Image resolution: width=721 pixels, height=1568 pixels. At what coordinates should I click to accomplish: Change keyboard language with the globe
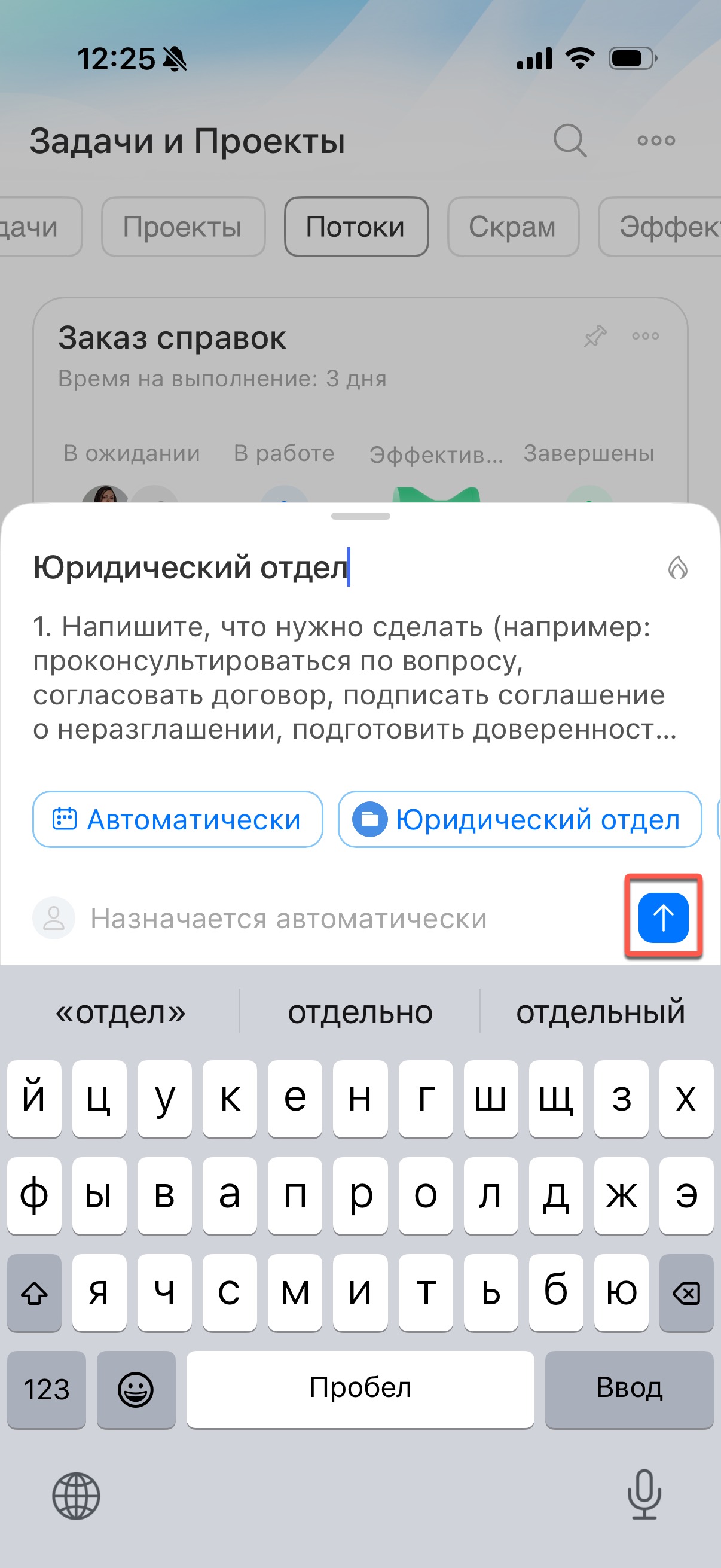[76, 1496]
